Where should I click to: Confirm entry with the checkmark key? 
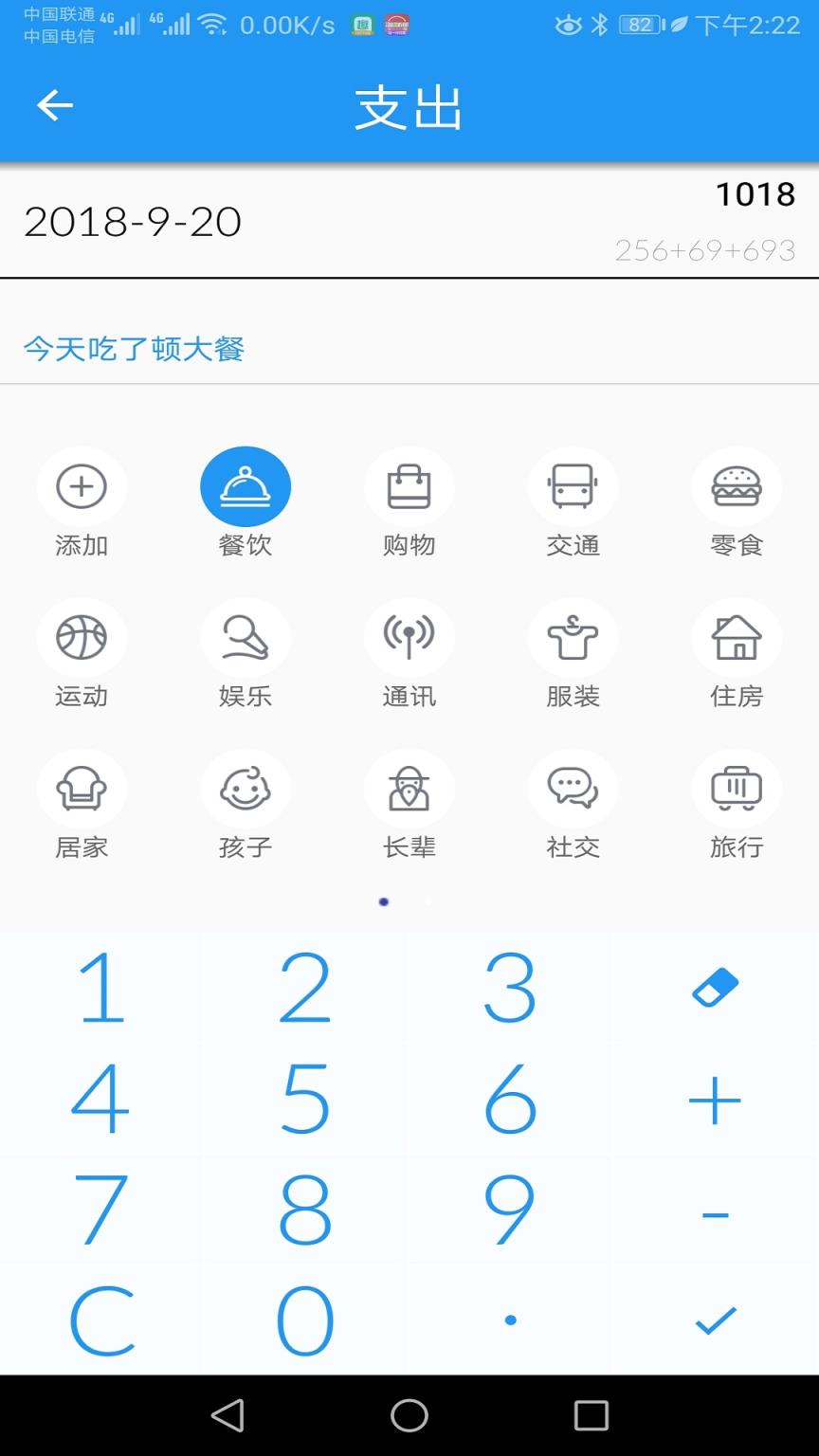[717, 1319]
